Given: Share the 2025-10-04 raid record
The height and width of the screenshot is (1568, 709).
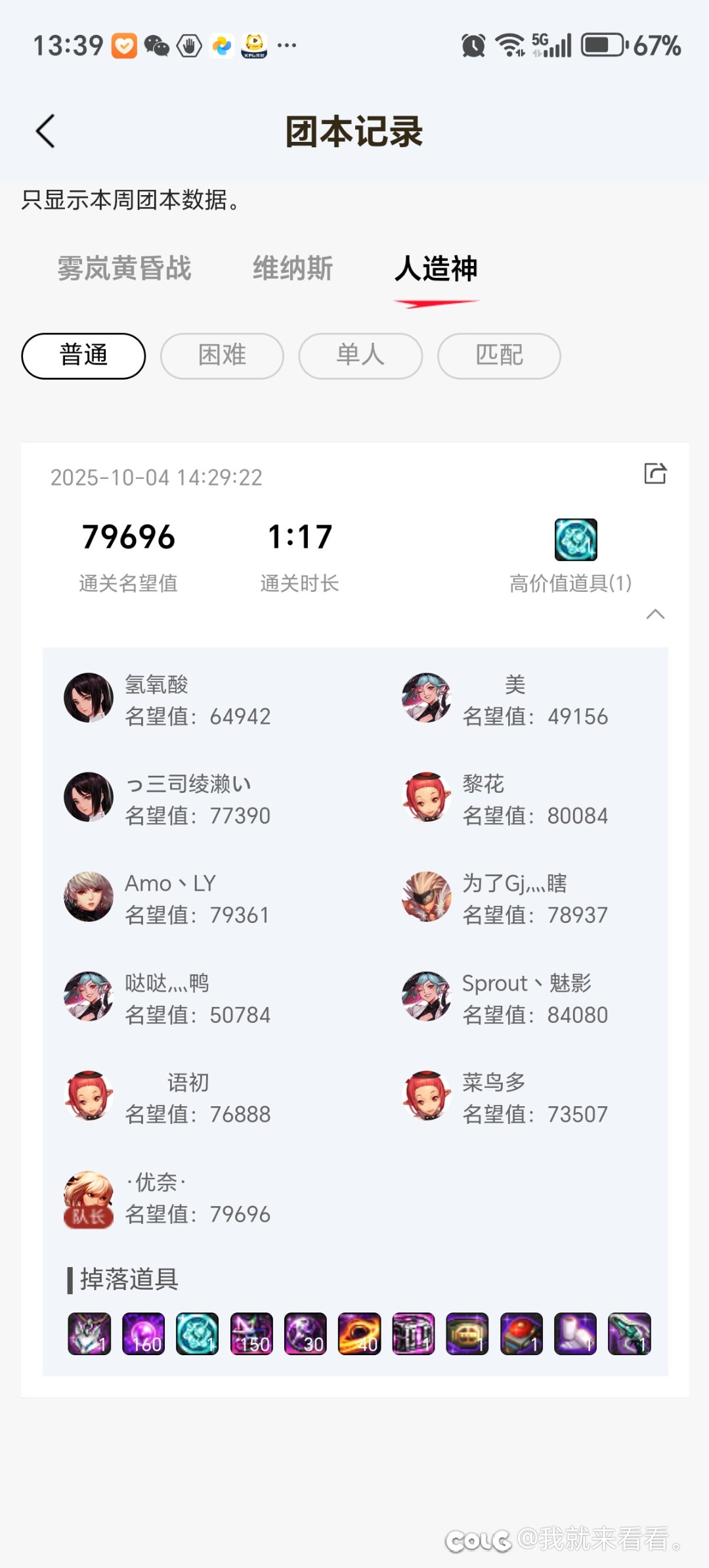Looking at the screenshot, I should 655,474.
